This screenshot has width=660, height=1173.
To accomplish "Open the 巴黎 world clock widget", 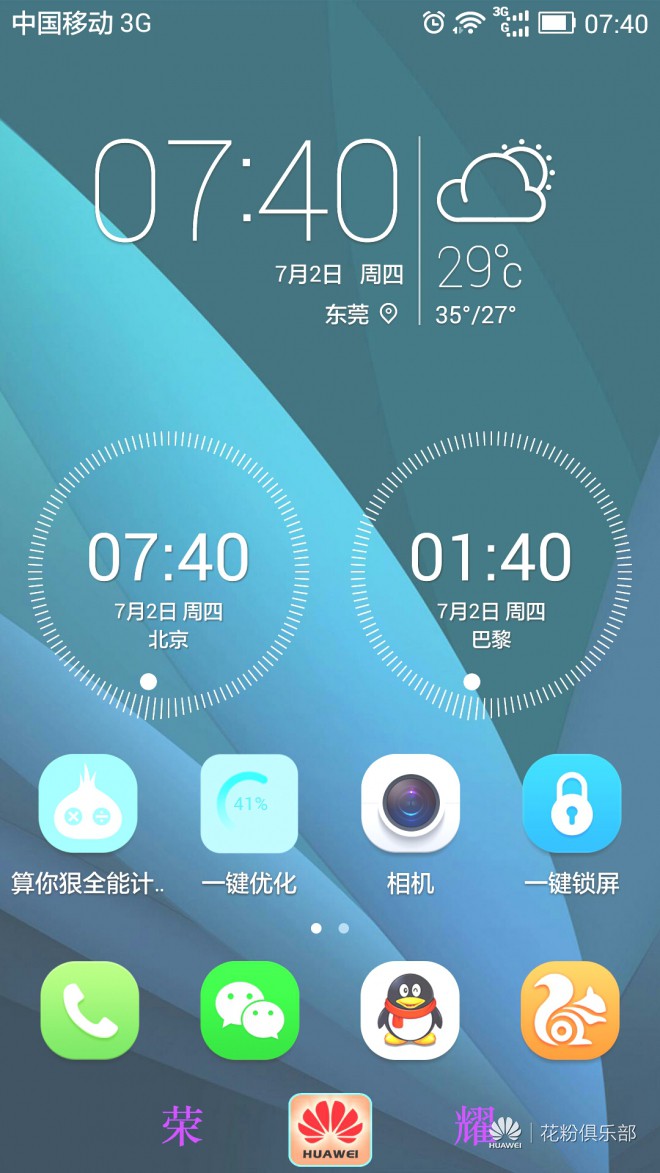I will [491, 575].
